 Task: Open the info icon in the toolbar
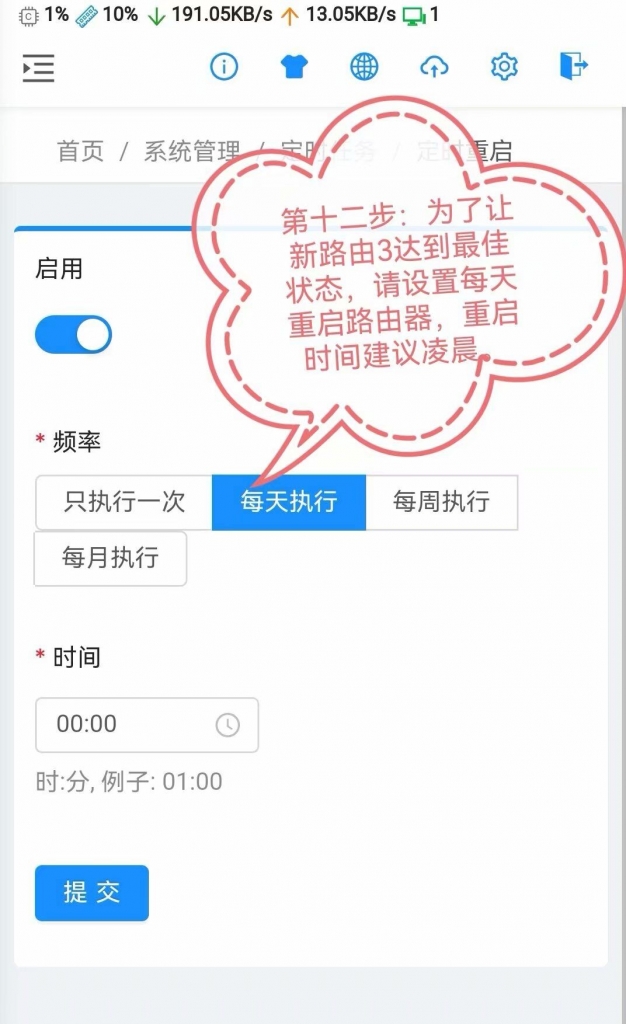(224, 67)
